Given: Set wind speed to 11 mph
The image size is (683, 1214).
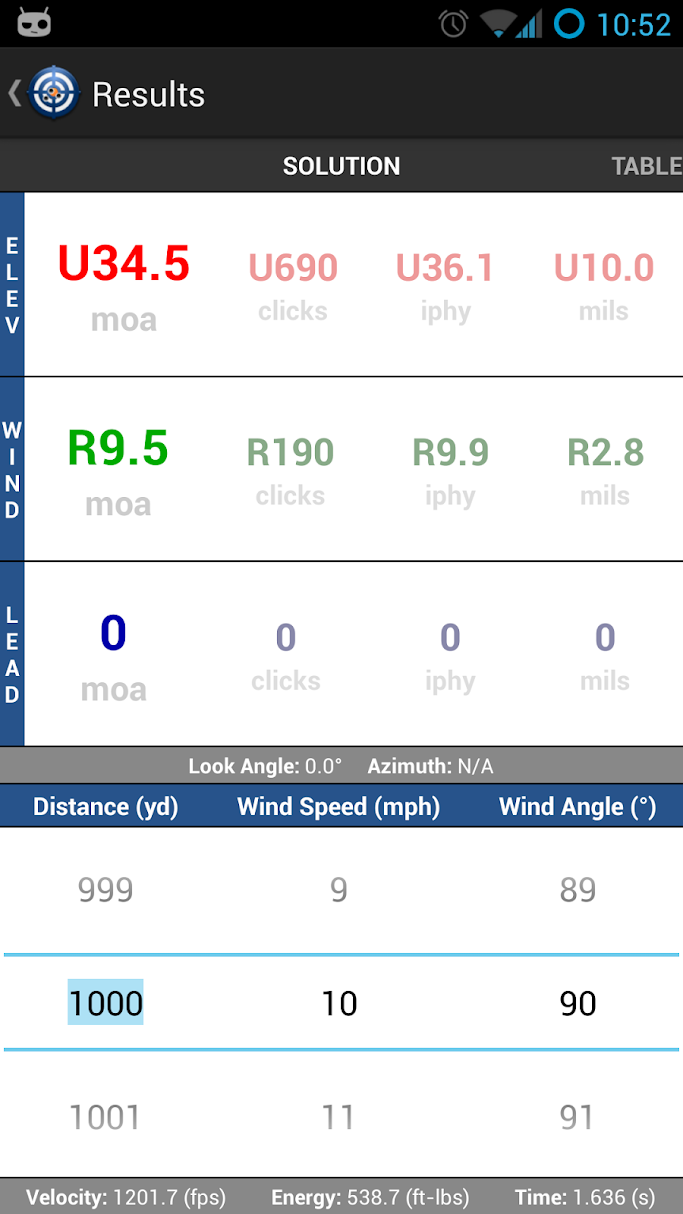Looking at the screenshot, I should click(x=338, y=1117).
